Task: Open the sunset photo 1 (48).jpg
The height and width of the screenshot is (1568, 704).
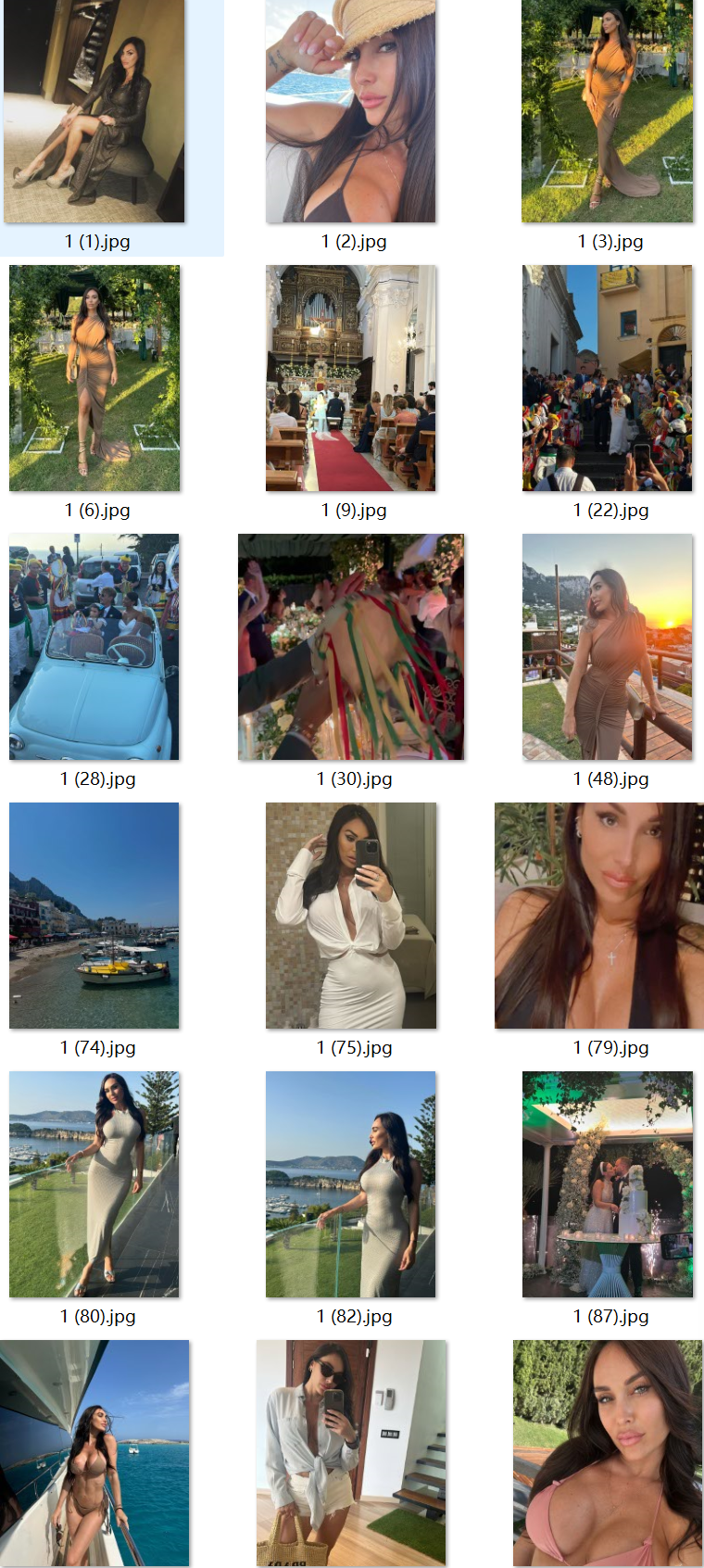Action: 607,647
